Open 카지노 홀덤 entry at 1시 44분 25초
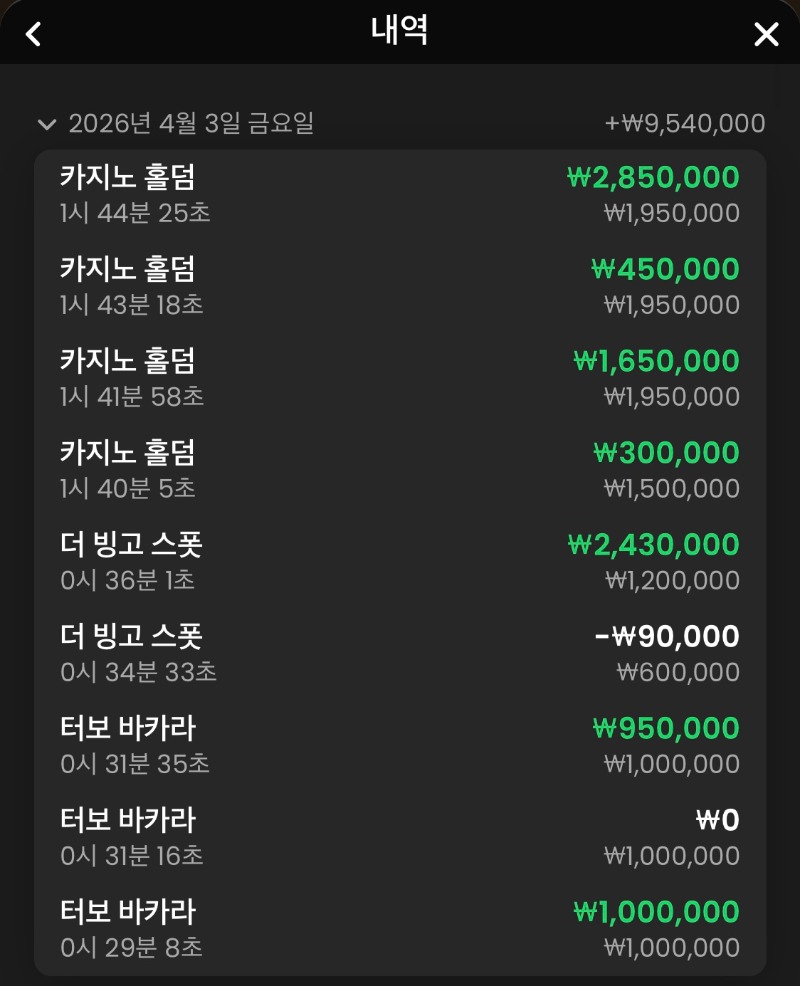Image resolution: width=800 pixels, height=986 pixels. [x=400, y=194]
